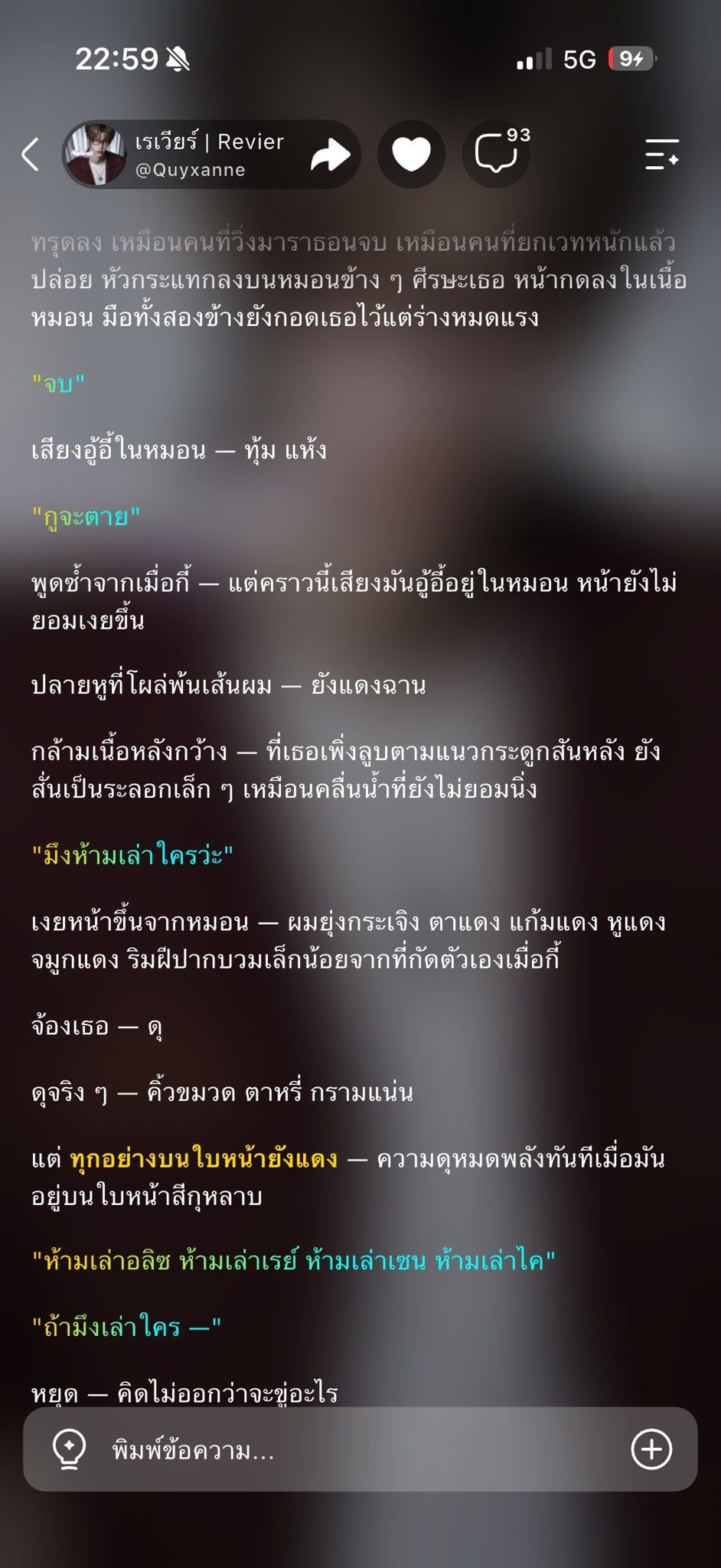Open Revier's profile avatar

(95, 155)
